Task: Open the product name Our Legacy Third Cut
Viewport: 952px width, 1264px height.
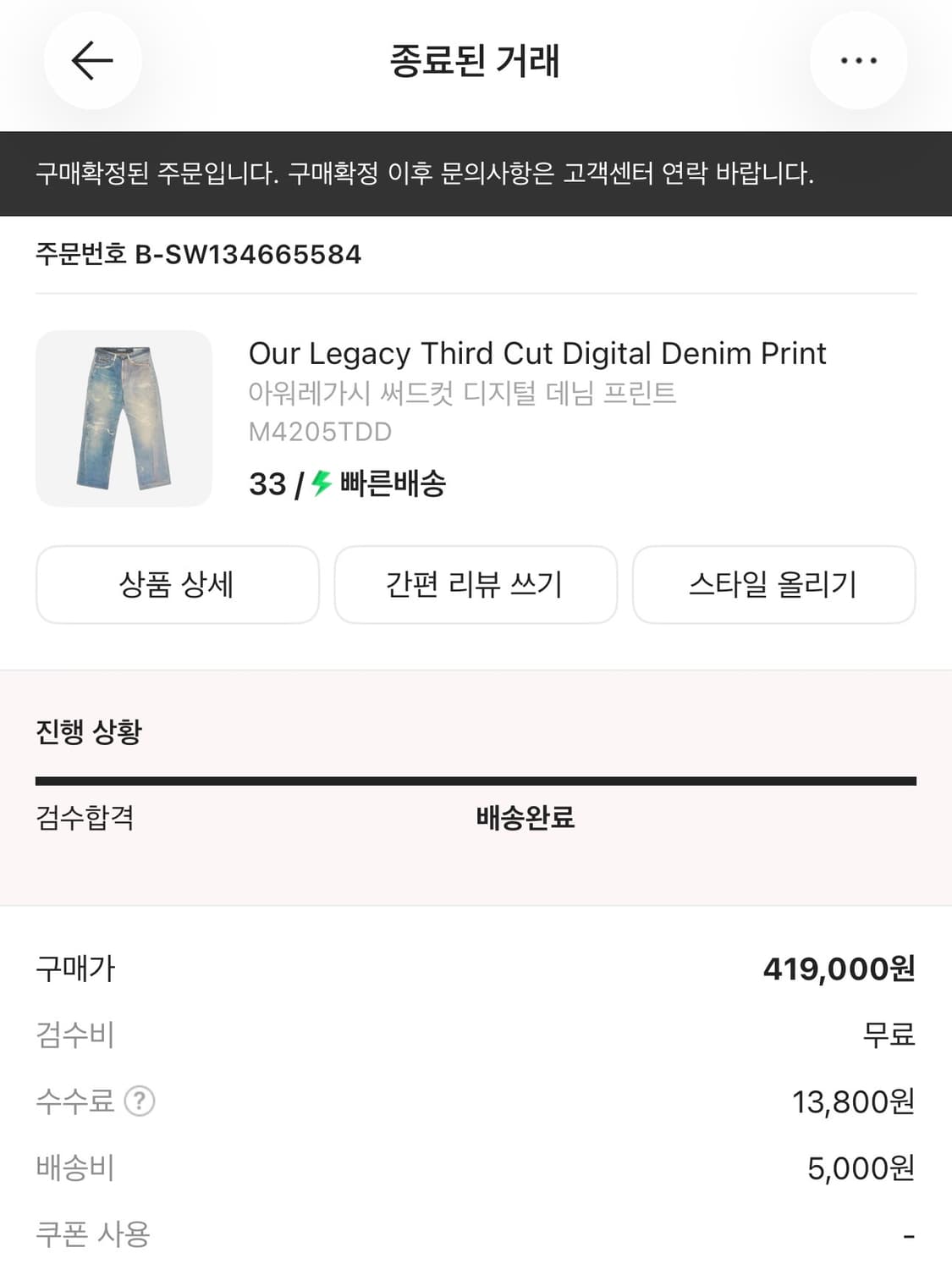Action: (x=535, y=354)
